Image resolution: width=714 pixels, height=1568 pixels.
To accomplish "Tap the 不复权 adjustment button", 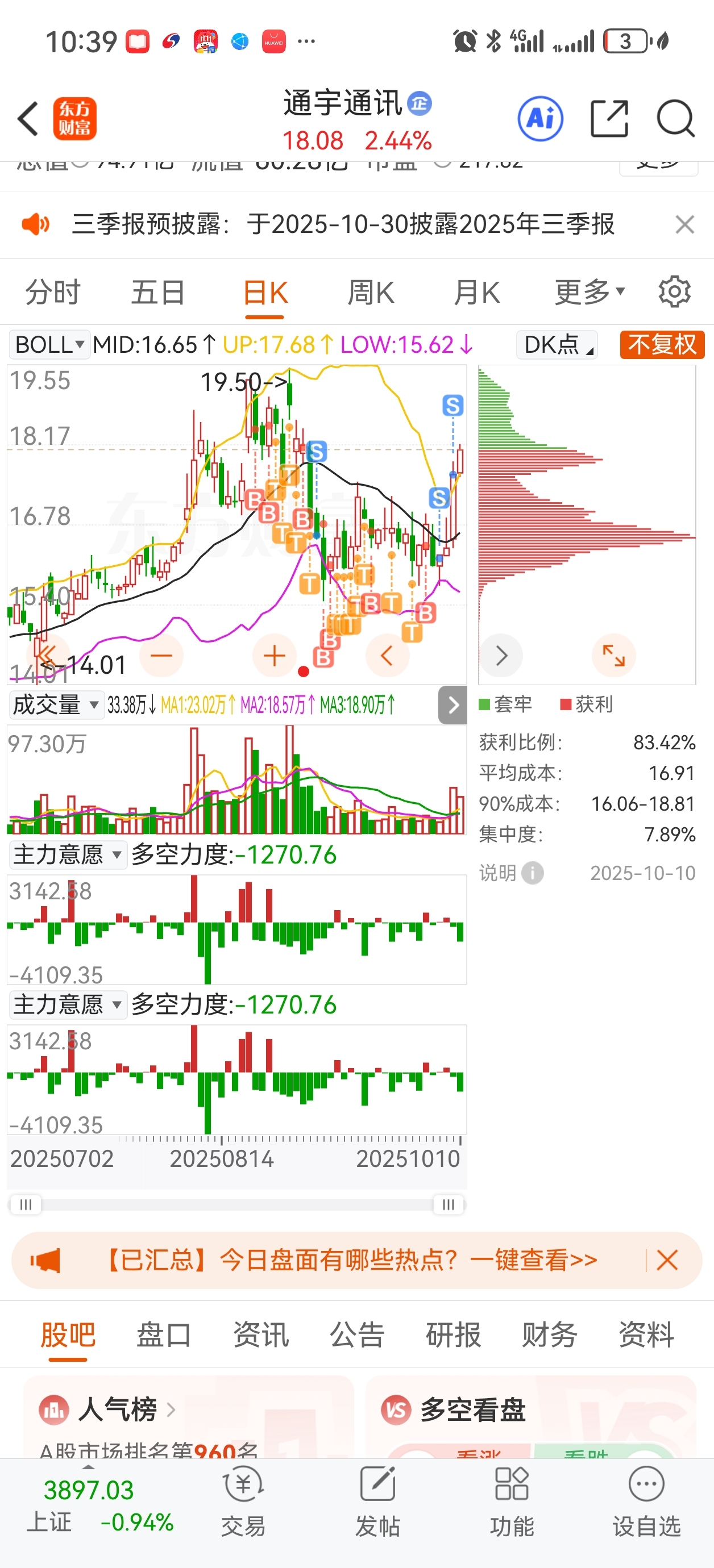I will [x=662, y=344].
